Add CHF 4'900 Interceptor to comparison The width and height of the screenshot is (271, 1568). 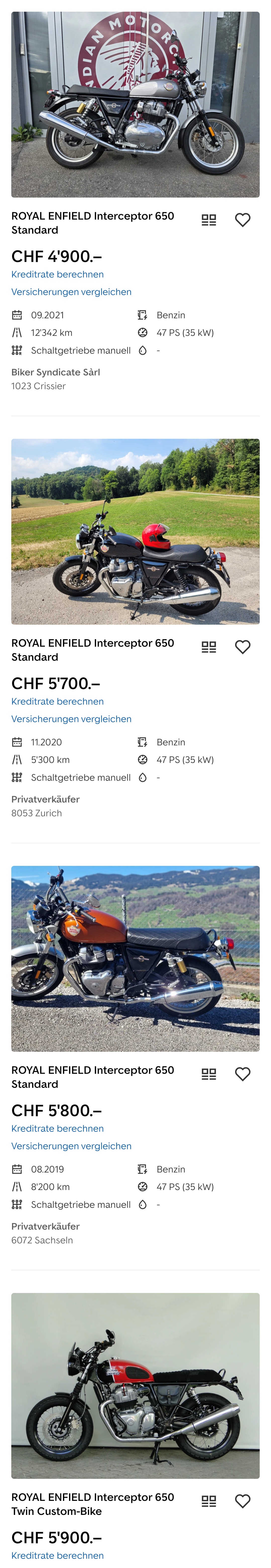[209, 220]
